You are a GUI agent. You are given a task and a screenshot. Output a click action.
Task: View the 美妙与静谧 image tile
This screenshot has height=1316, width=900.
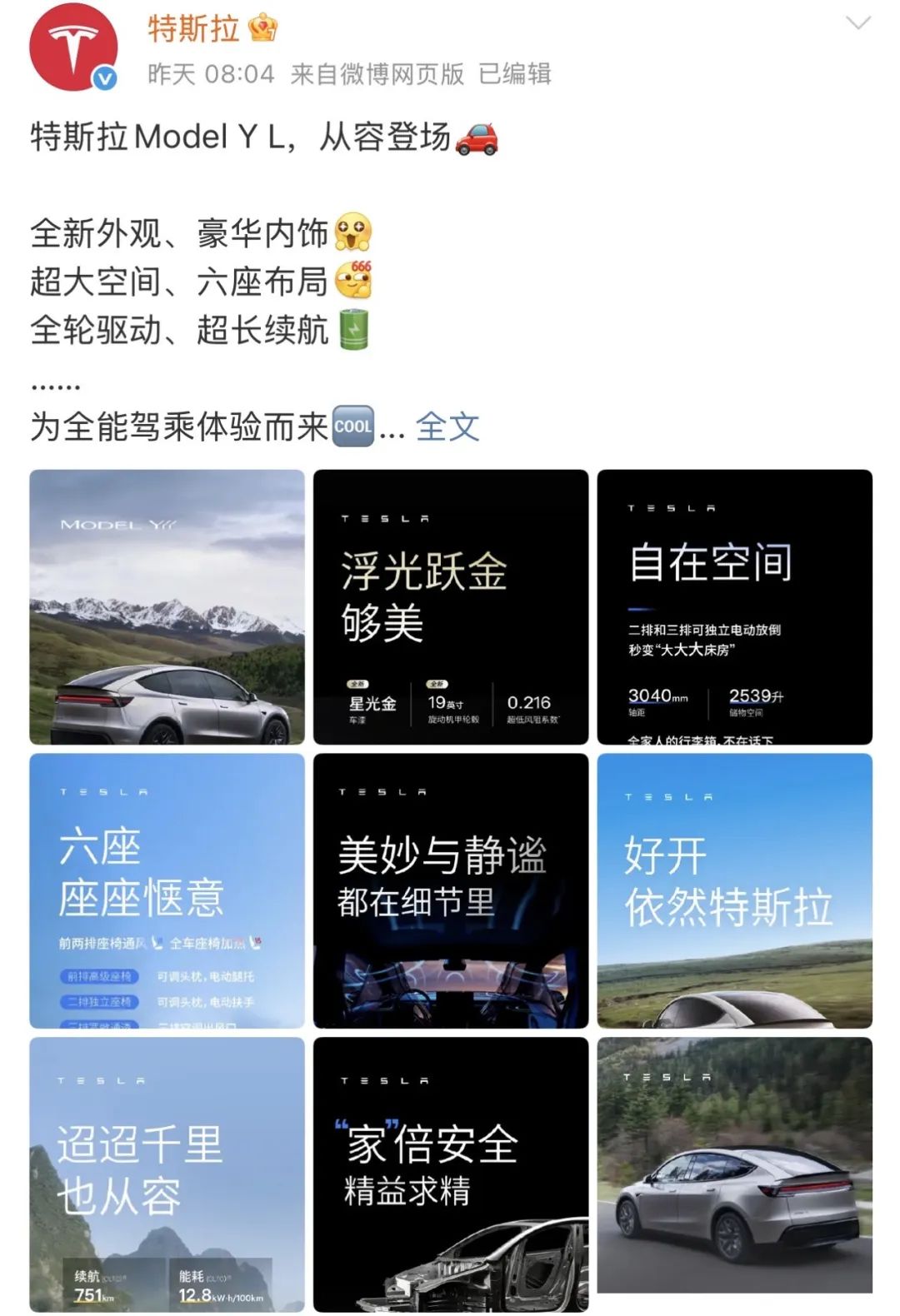point(450,890)
